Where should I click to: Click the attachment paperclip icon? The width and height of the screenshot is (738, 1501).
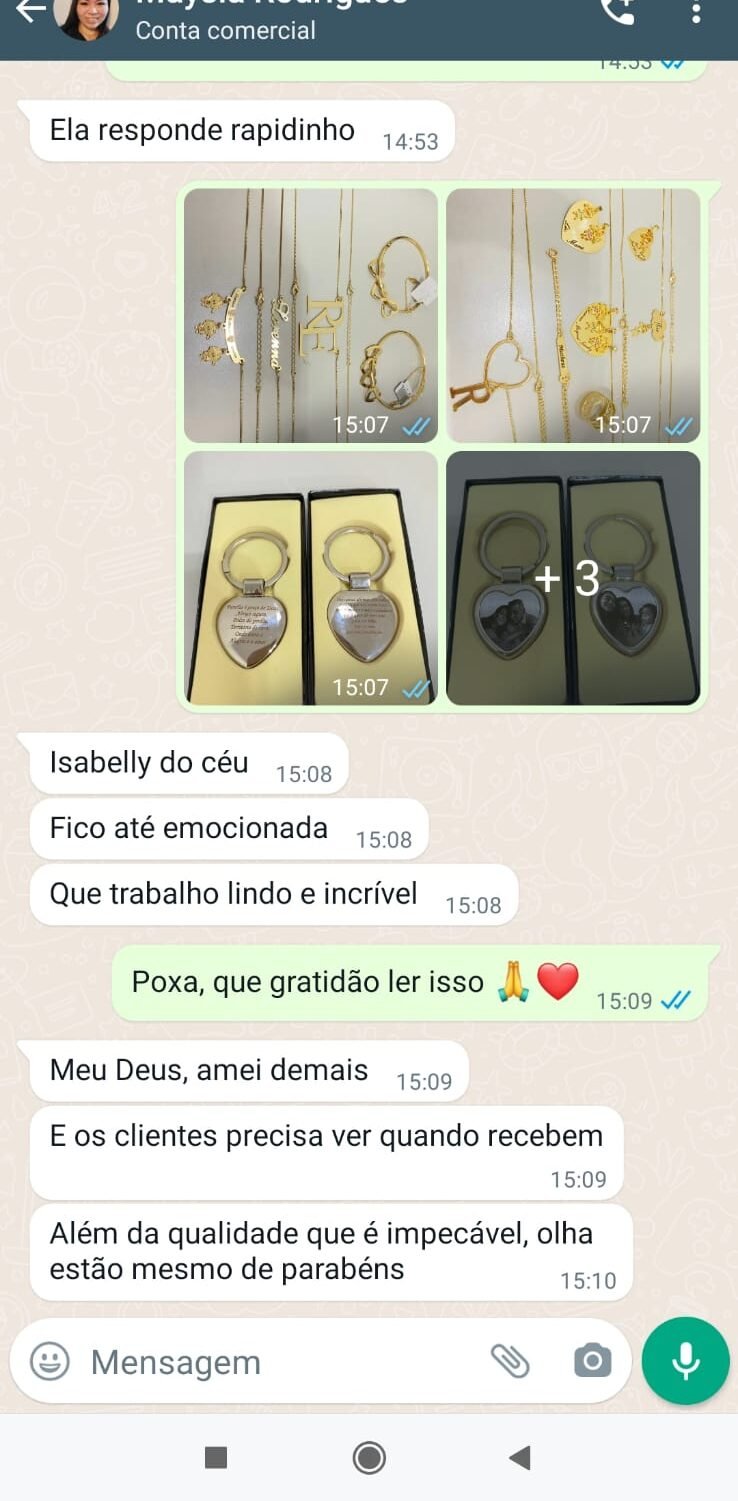509,1361
